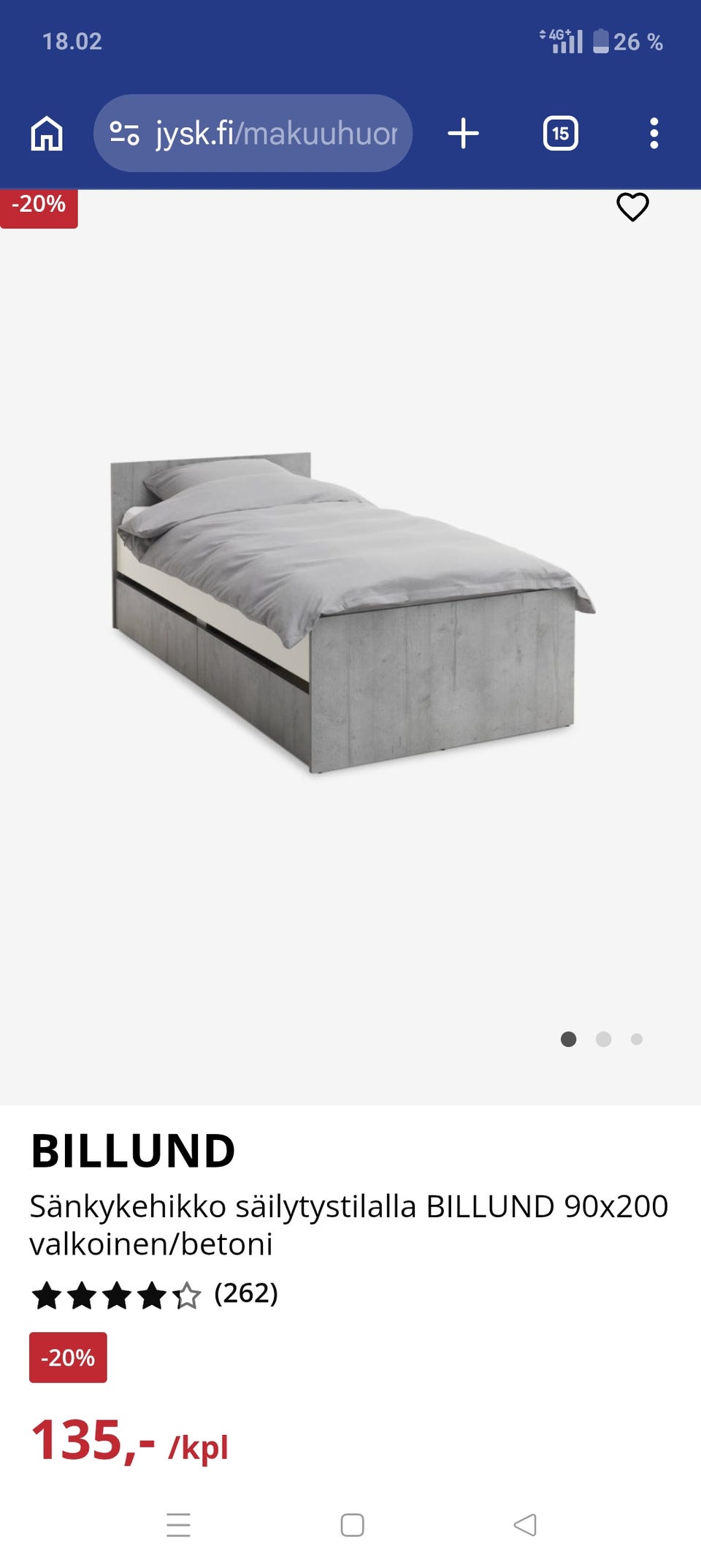Add BILLUND bed to favorites
Viewport: 701px width, 1568px height.
pyautogui.click(x=632, y=207)
